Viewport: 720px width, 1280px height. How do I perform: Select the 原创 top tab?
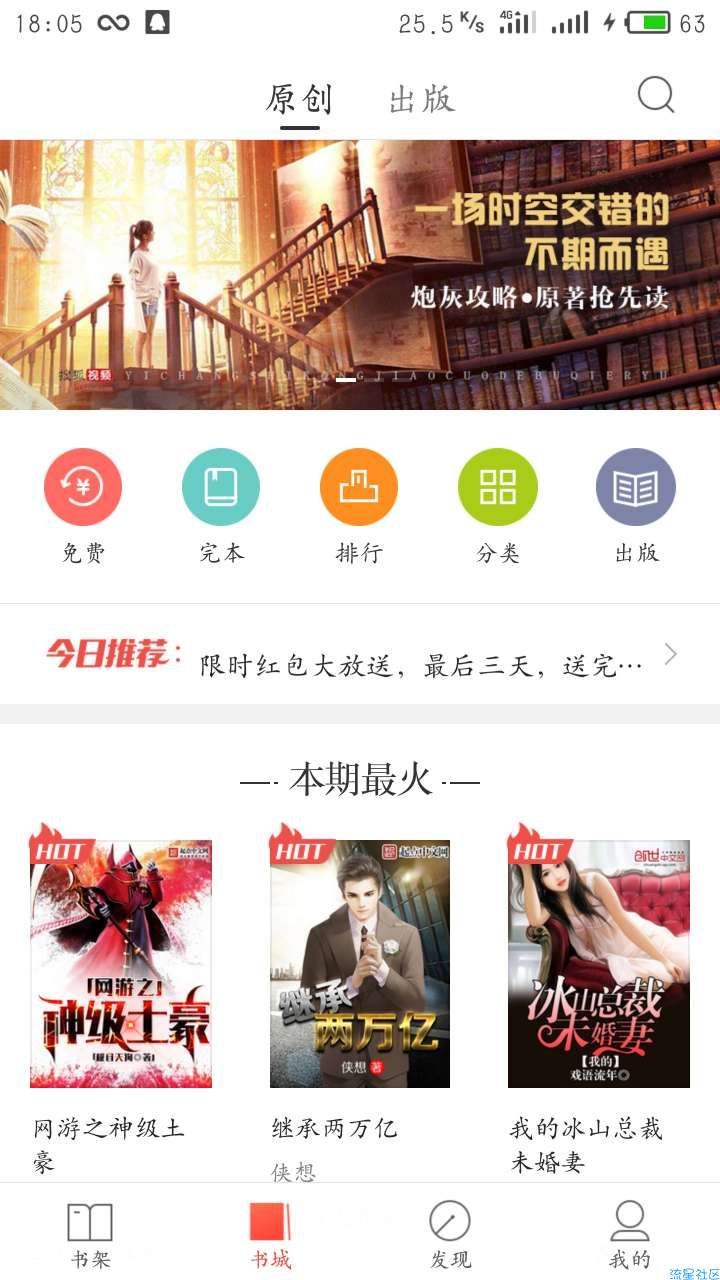click(x=299, y=100)
